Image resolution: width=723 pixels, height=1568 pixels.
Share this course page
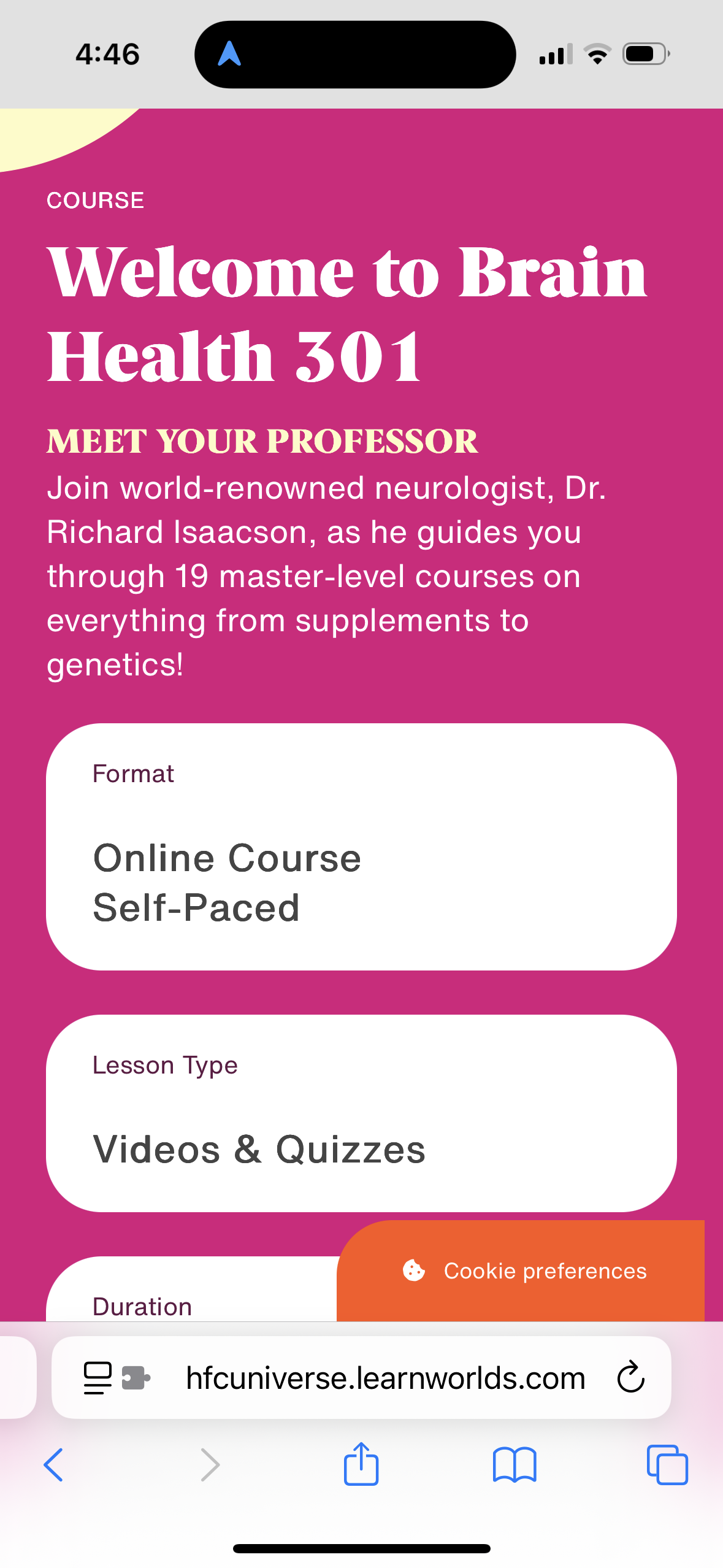click(x=361, y=1464)
